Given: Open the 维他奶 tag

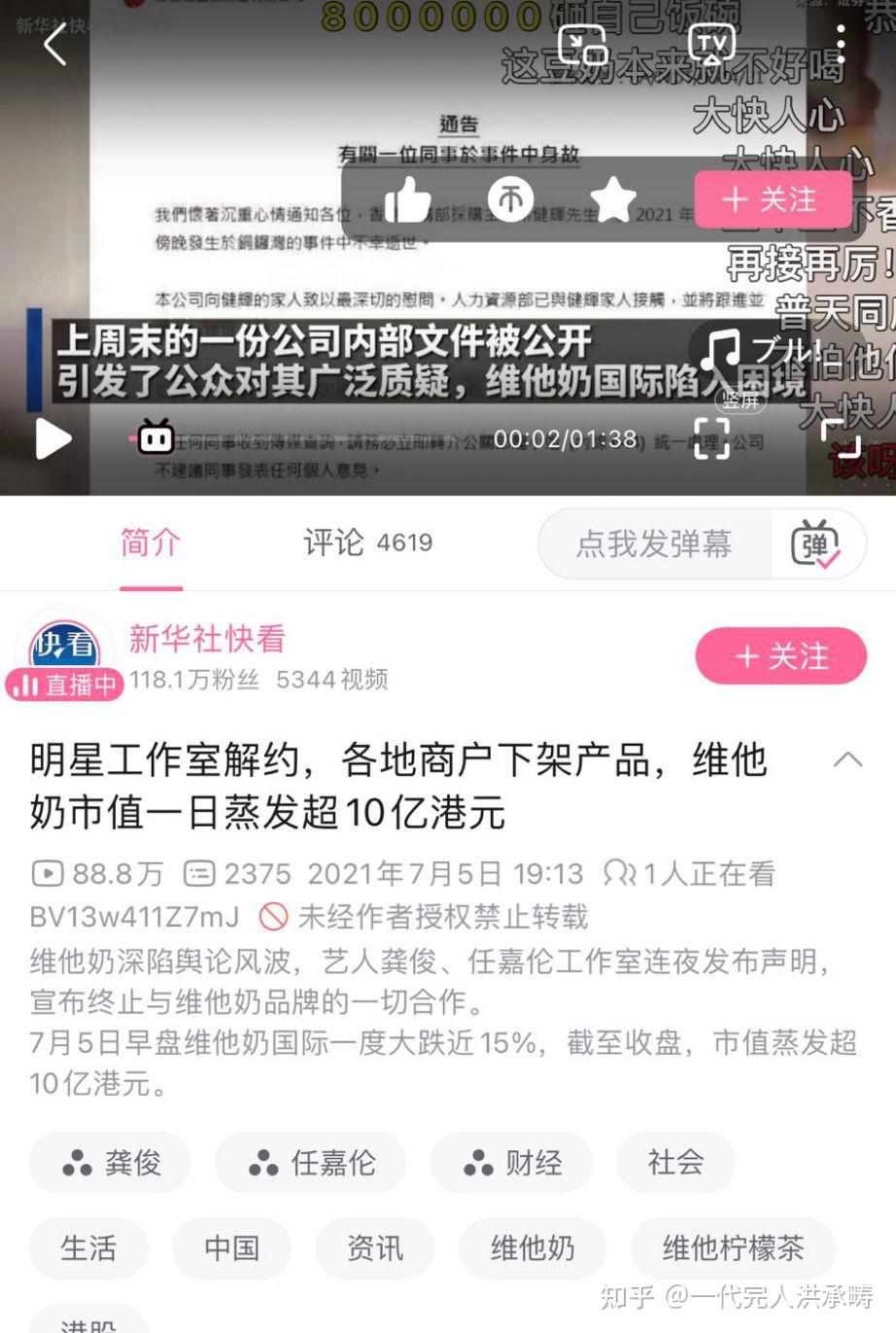Looking at the screenshot, I should coord(533,1248).
